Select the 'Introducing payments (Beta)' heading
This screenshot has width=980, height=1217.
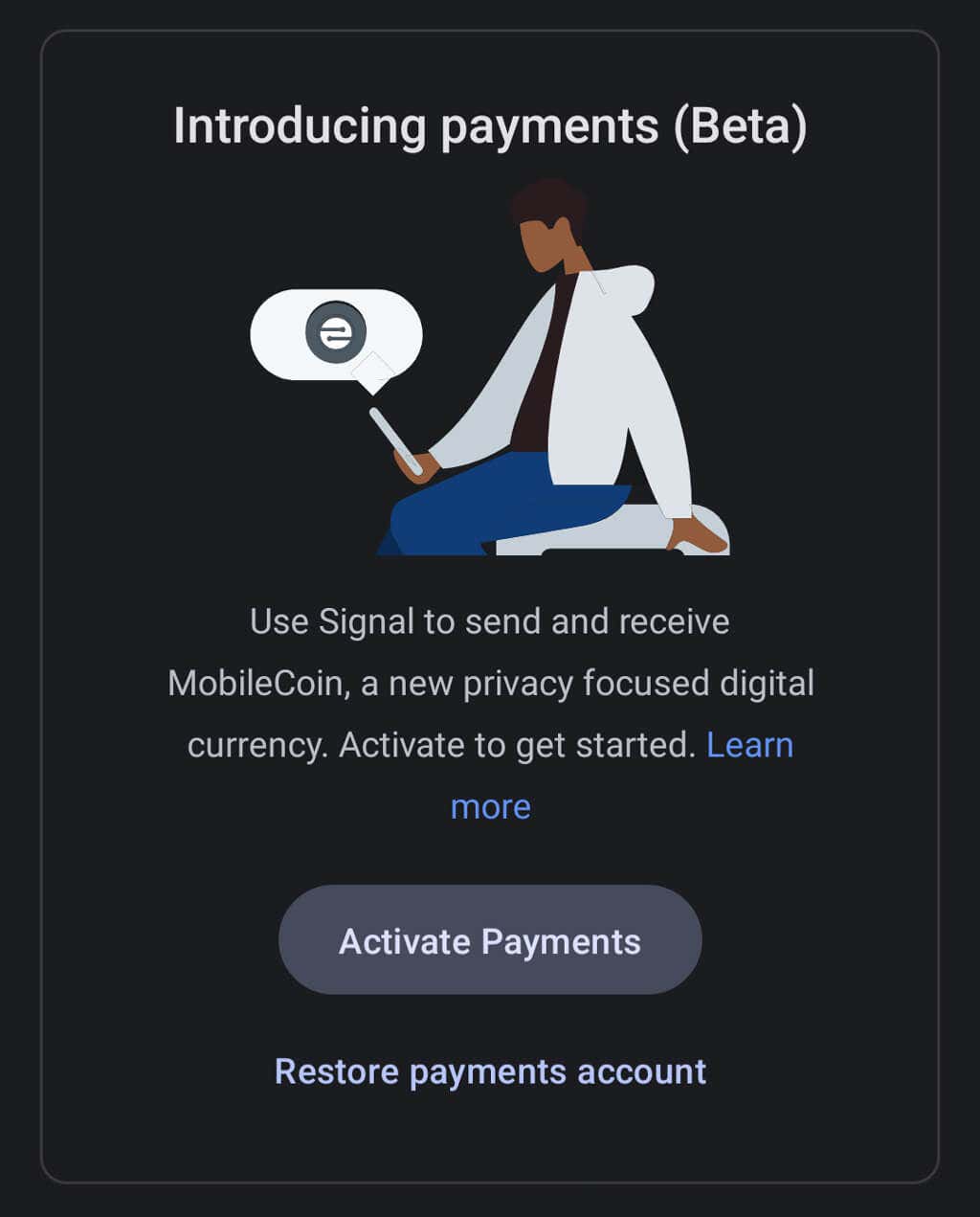click(x=490, y=125)
